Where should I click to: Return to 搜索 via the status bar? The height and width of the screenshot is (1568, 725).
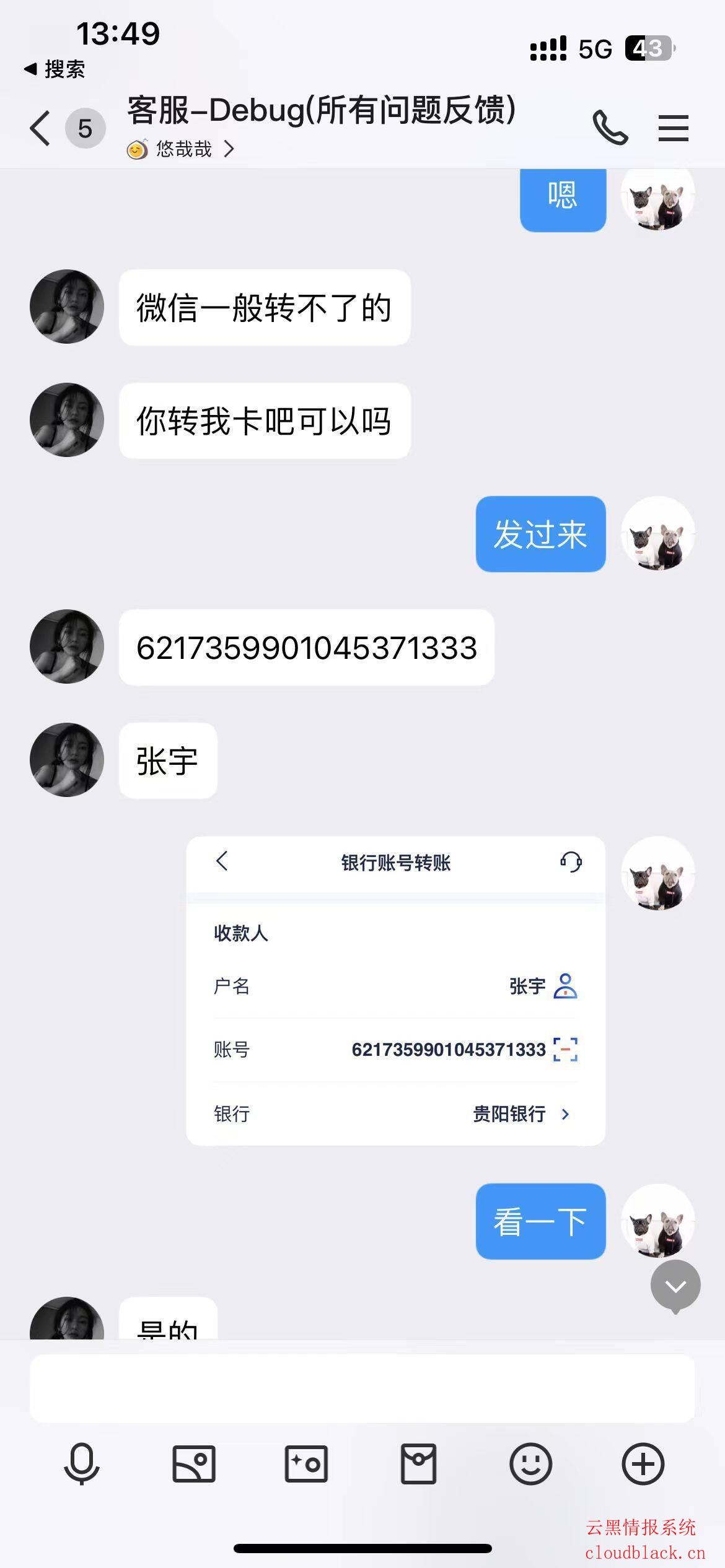click(55, 69)
